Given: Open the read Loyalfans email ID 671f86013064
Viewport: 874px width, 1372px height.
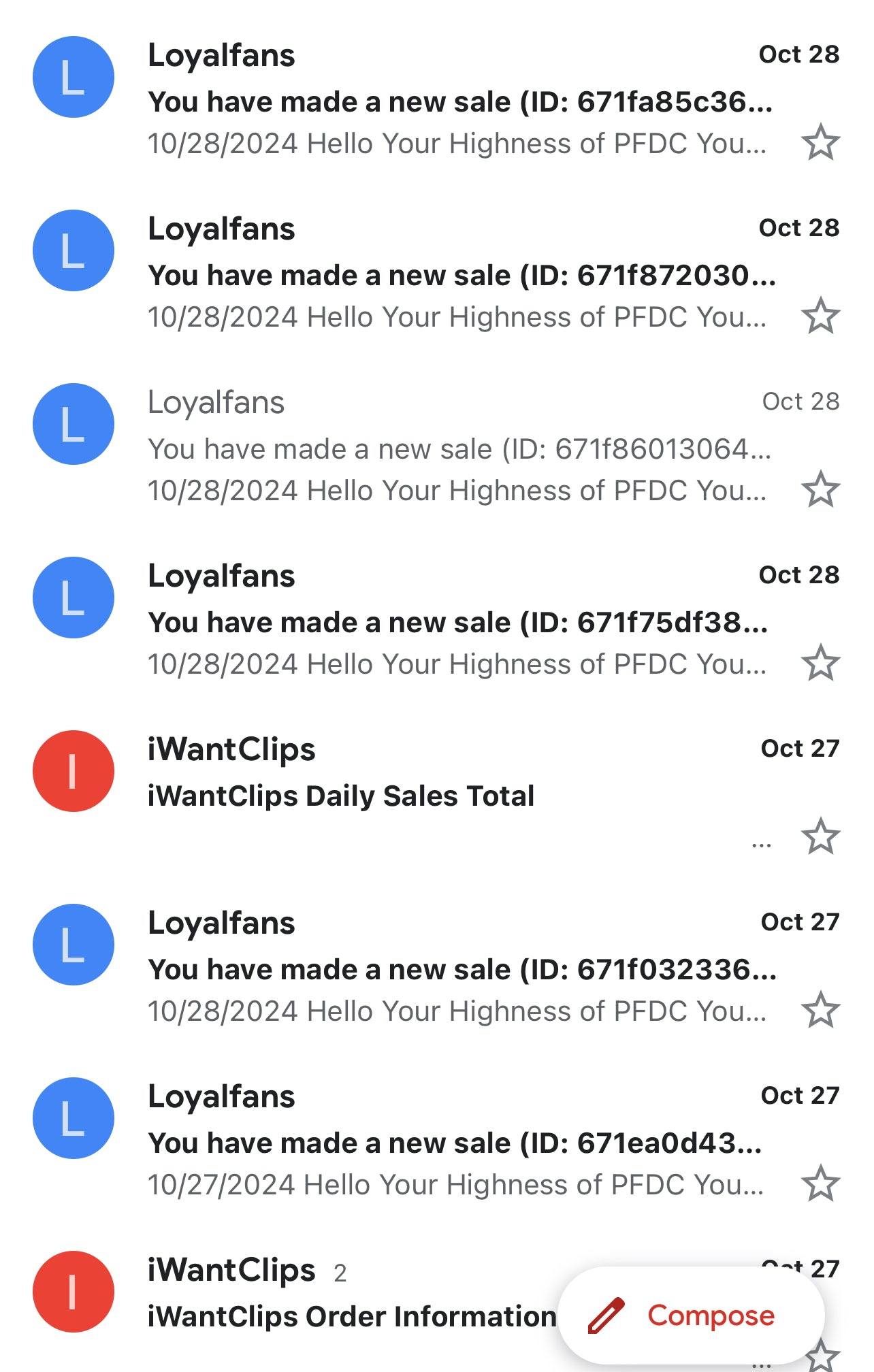Looking at the screenshot, I should [459, 449].
